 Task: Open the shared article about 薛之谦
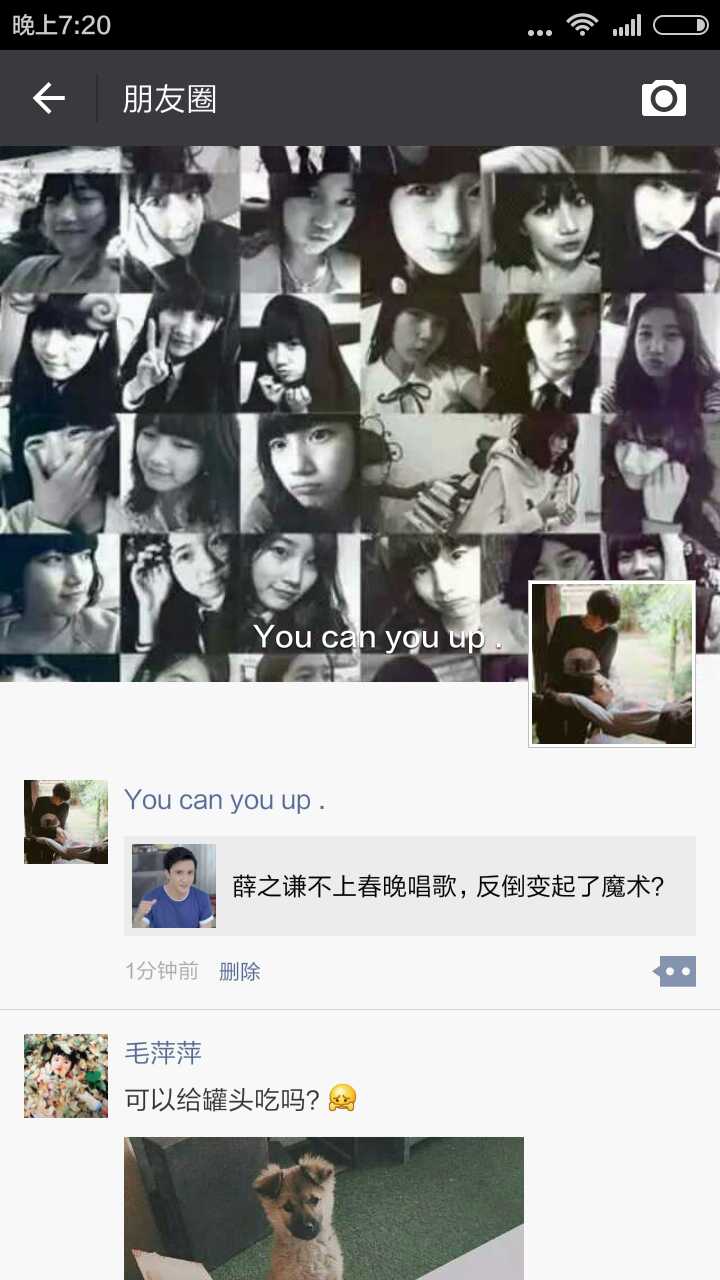pos(410,886)
